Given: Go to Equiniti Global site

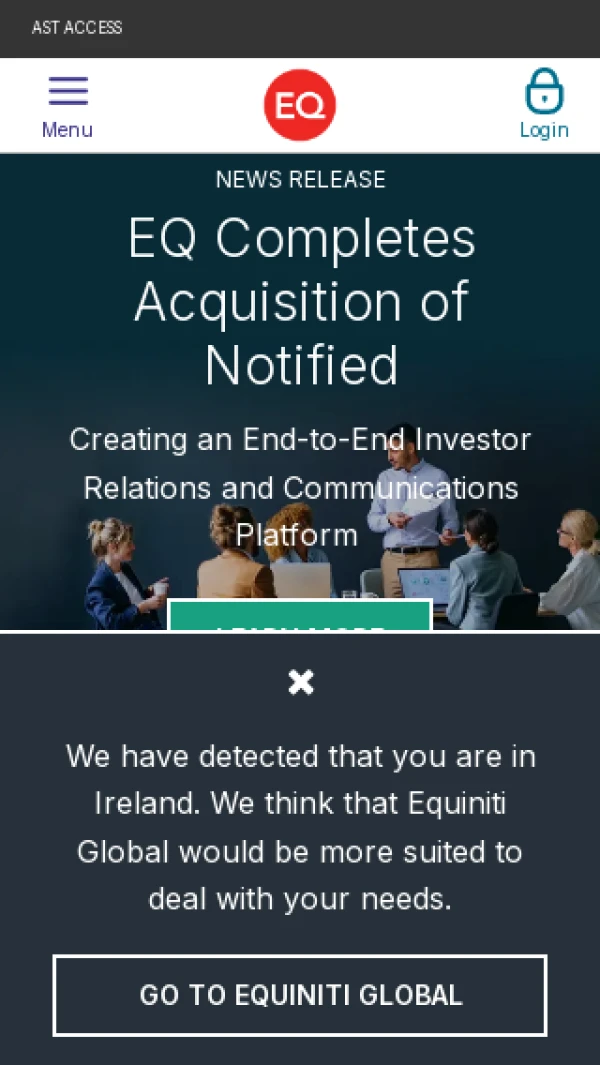Looking at the screenshot, I should pyautogui.click(x=300, y=995).
